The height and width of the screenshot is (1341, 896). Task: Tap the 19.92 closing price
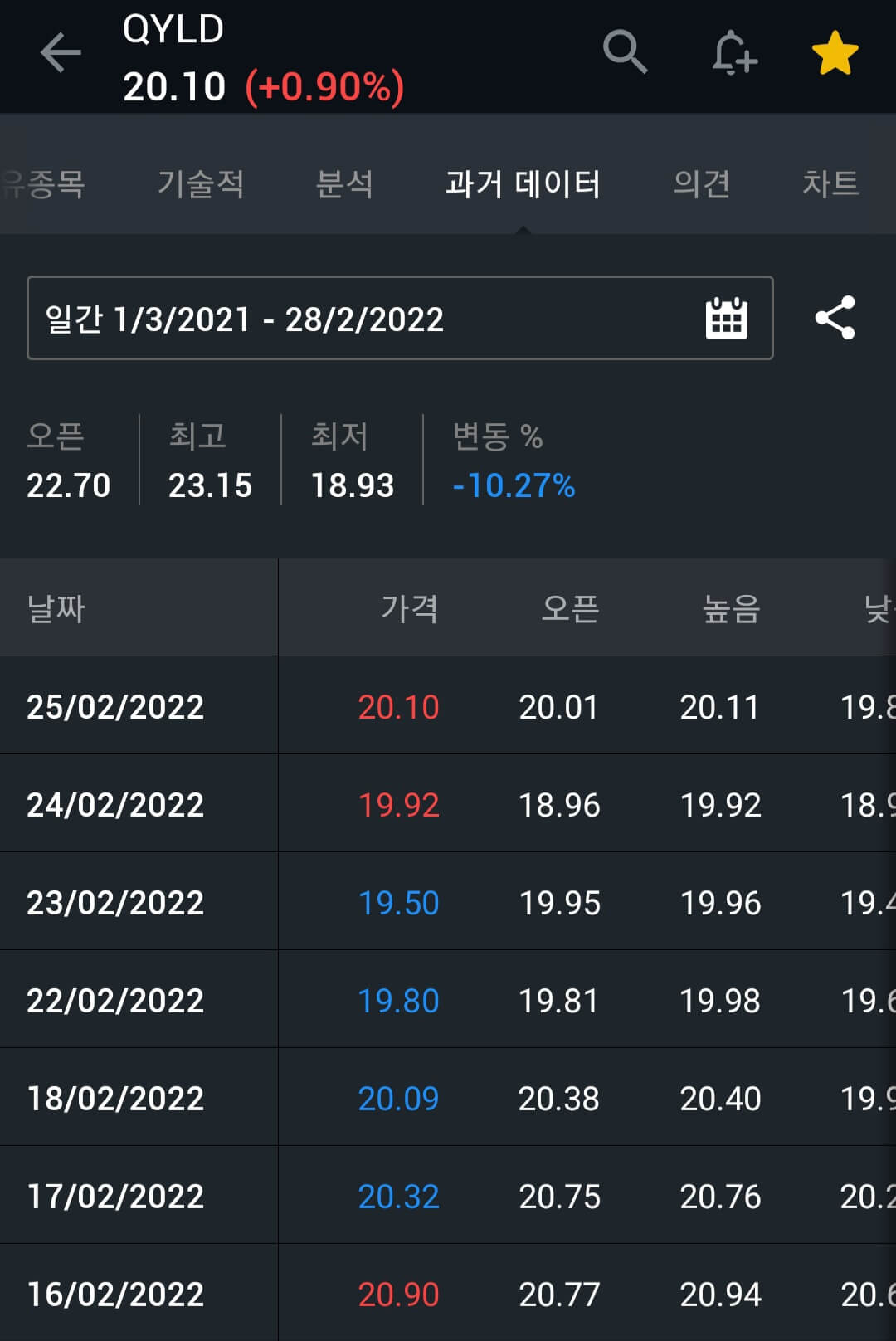pyautogui.click(x=401, y=804)
